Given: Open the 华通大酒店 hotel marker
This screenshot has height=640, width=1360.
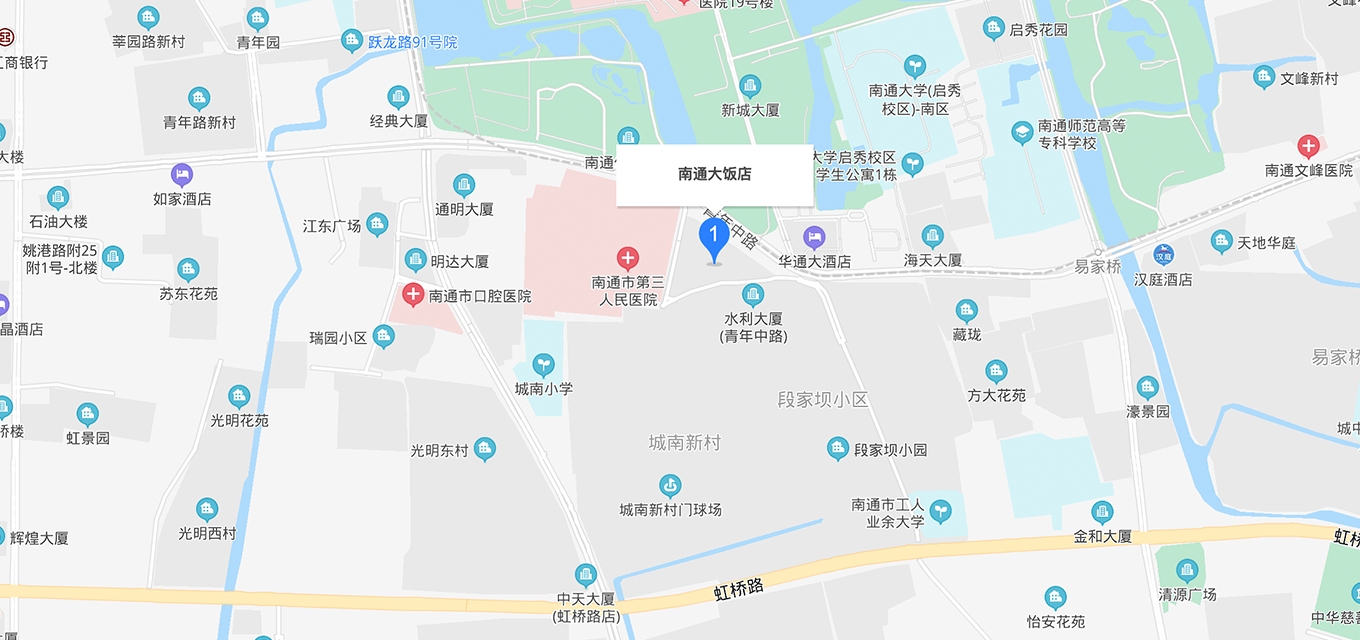Looking at the screenshot, I should pos(815,237).
